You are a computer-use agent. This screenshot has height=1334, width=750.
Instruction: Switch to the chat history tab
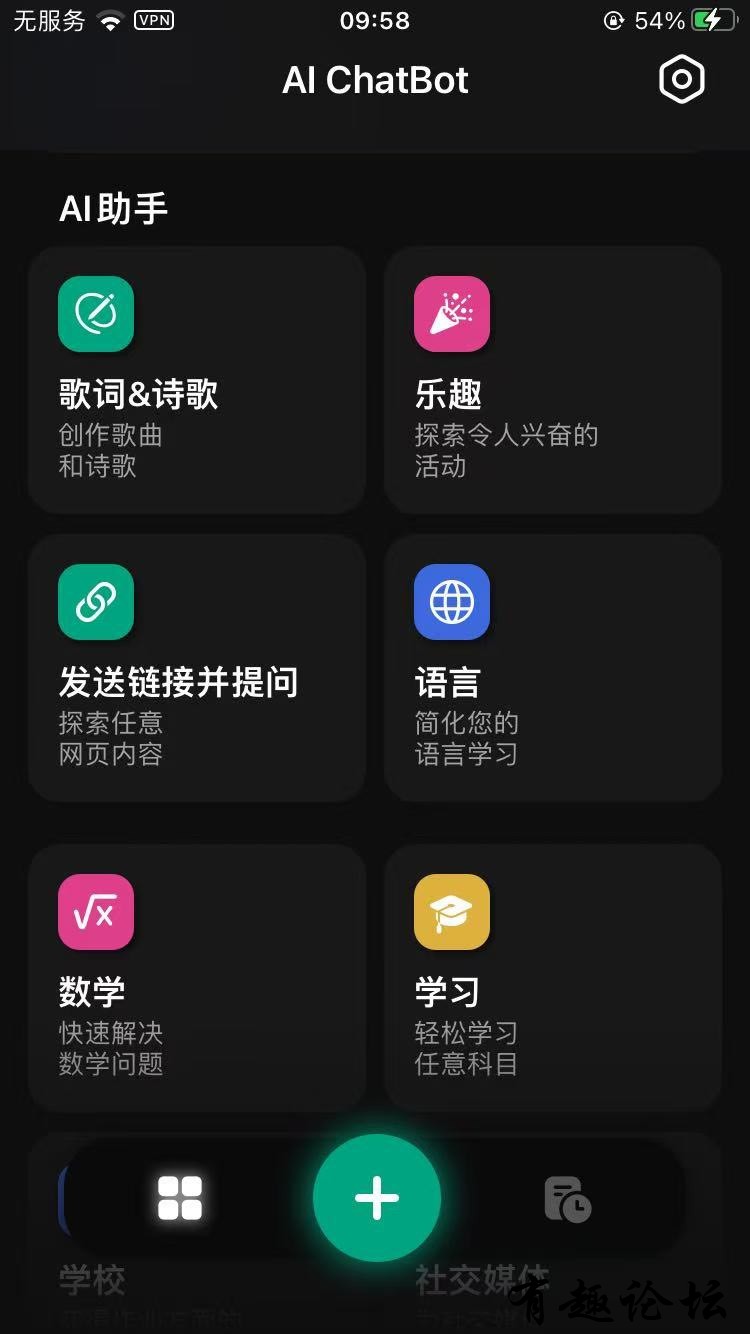click(567, 1198)
